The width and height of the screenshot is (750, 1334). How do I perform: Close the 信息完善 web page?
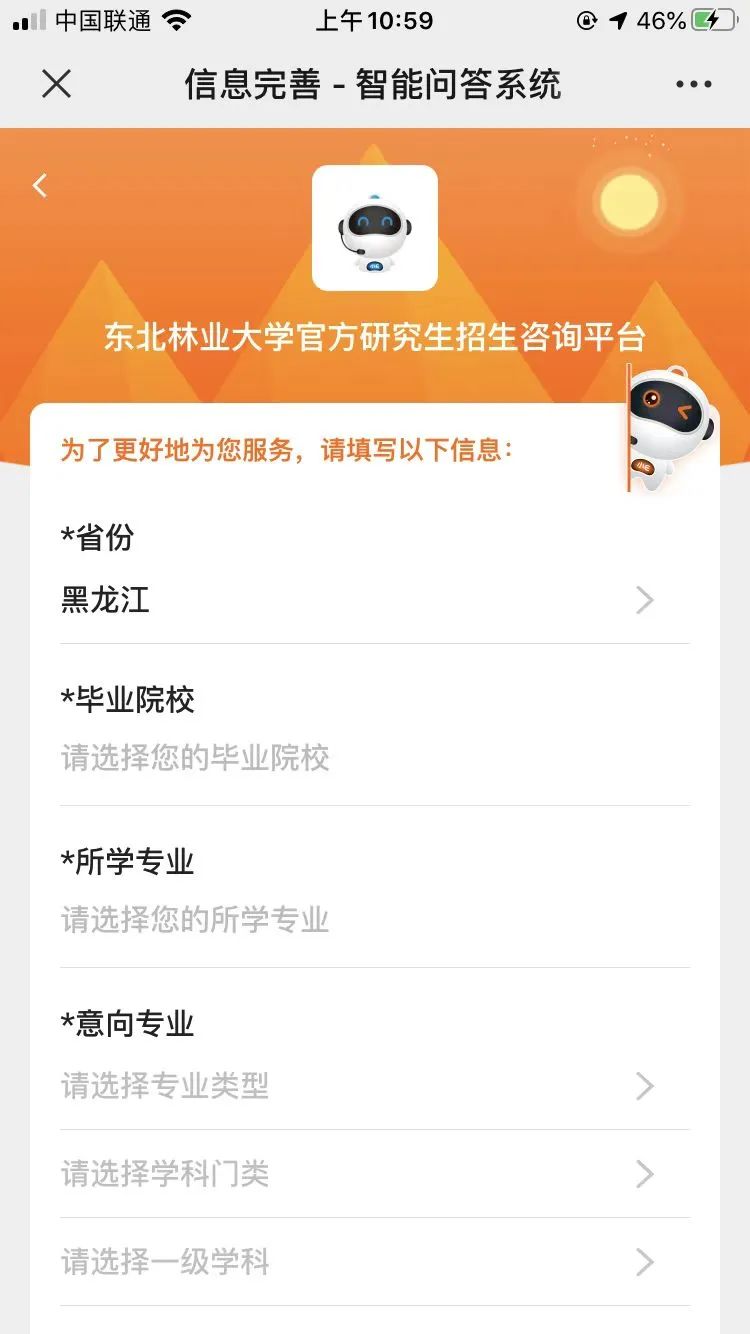pyautogui.click(x=57, y=84)
